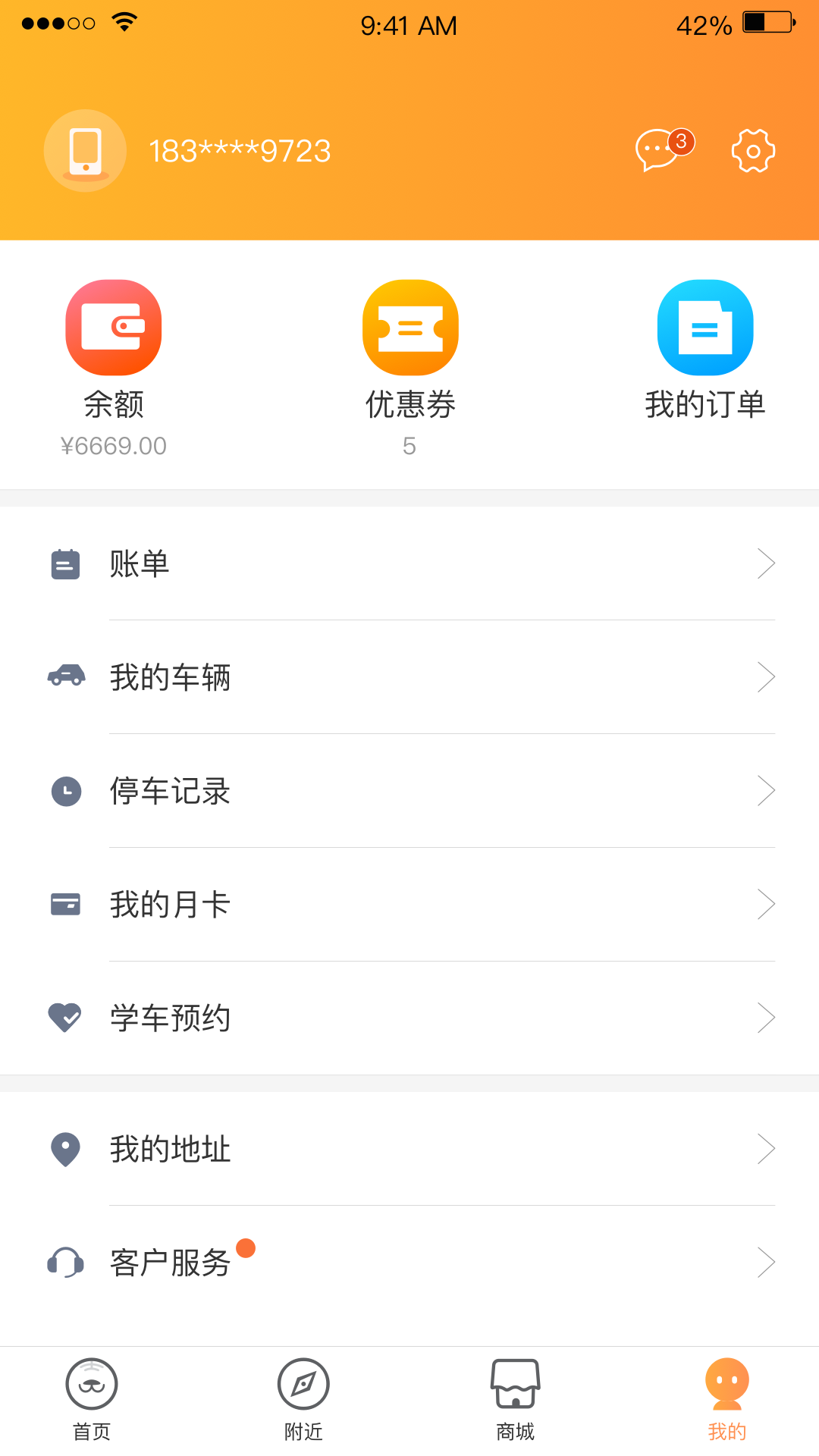Select the 账单 bill icon
This screenshot has height=1456, width=819.
click(x=65, y=564)
